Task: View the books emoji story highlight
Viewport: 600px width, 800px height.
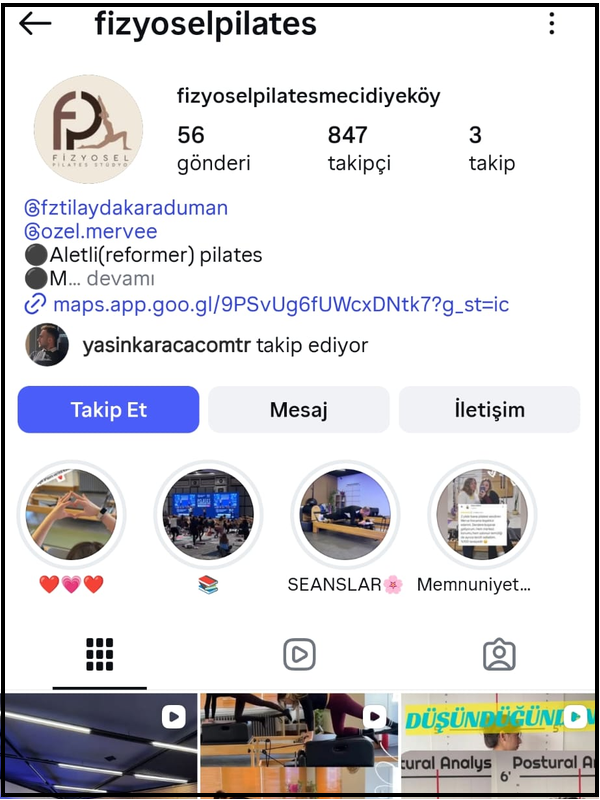Action: click(x=208, y=514)
